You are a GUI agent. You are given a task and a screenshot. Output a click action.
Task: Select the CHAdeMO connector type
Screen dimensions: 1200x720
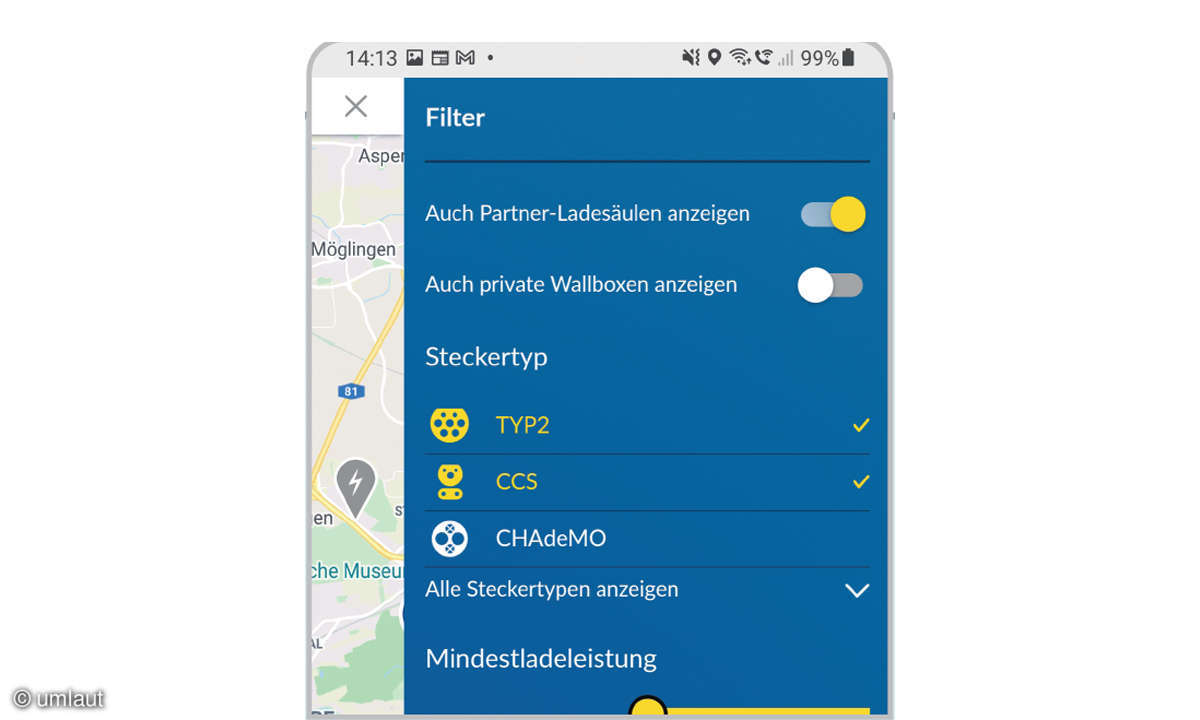click(x=647, y=539)
